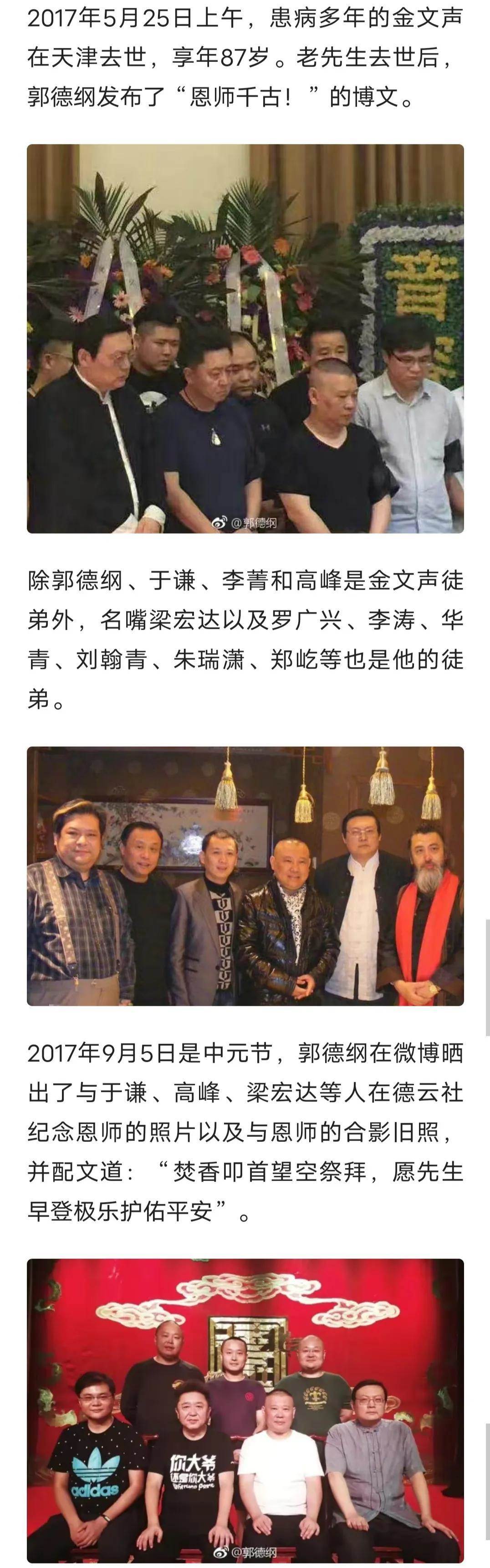Viewport: 490px width, 1568px height.
Task: View the group photo under hanging tassel lamps
Action: [245, 876]
